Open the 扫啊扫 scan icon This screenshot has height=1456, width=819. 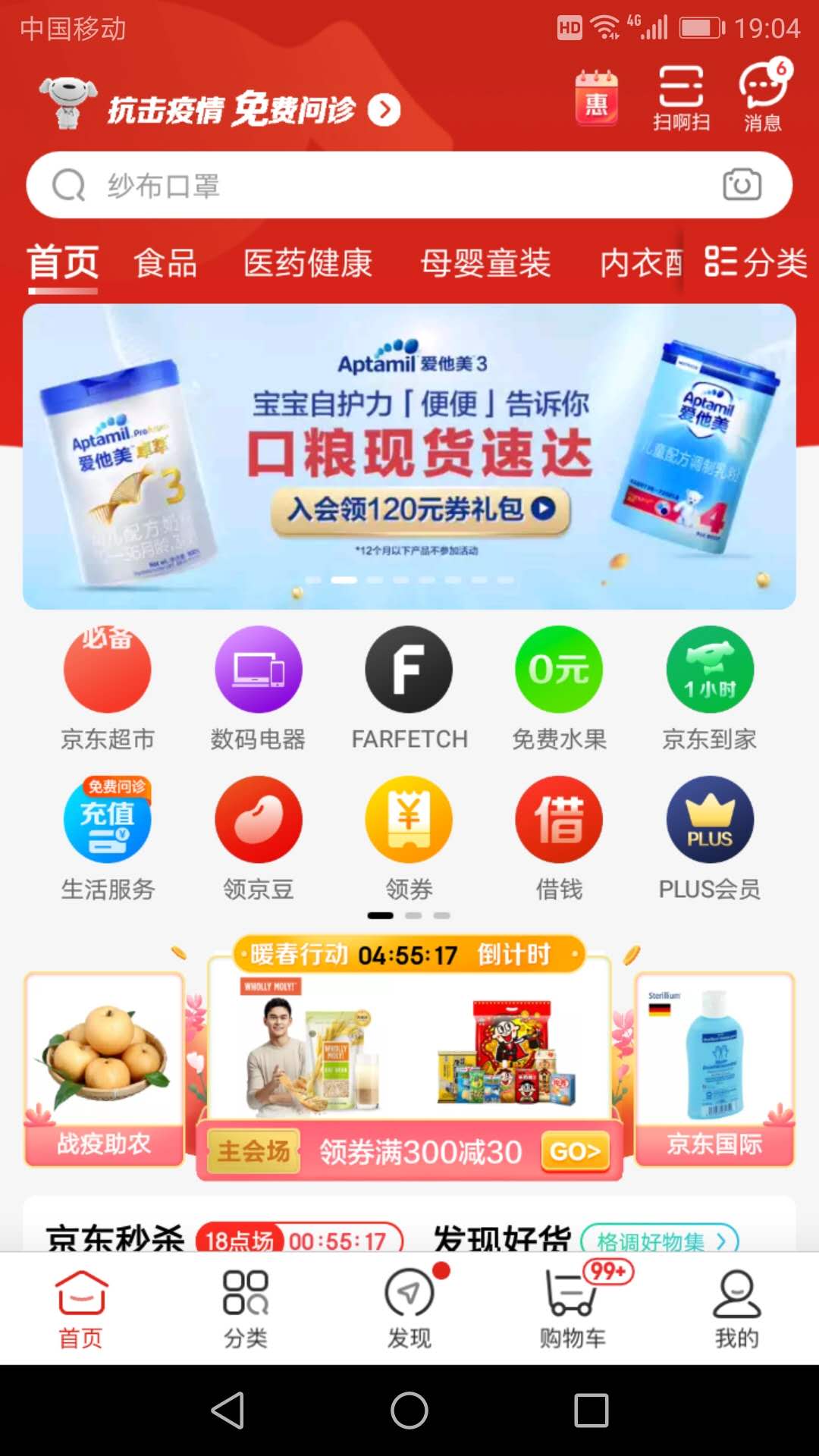click(681, 99)
